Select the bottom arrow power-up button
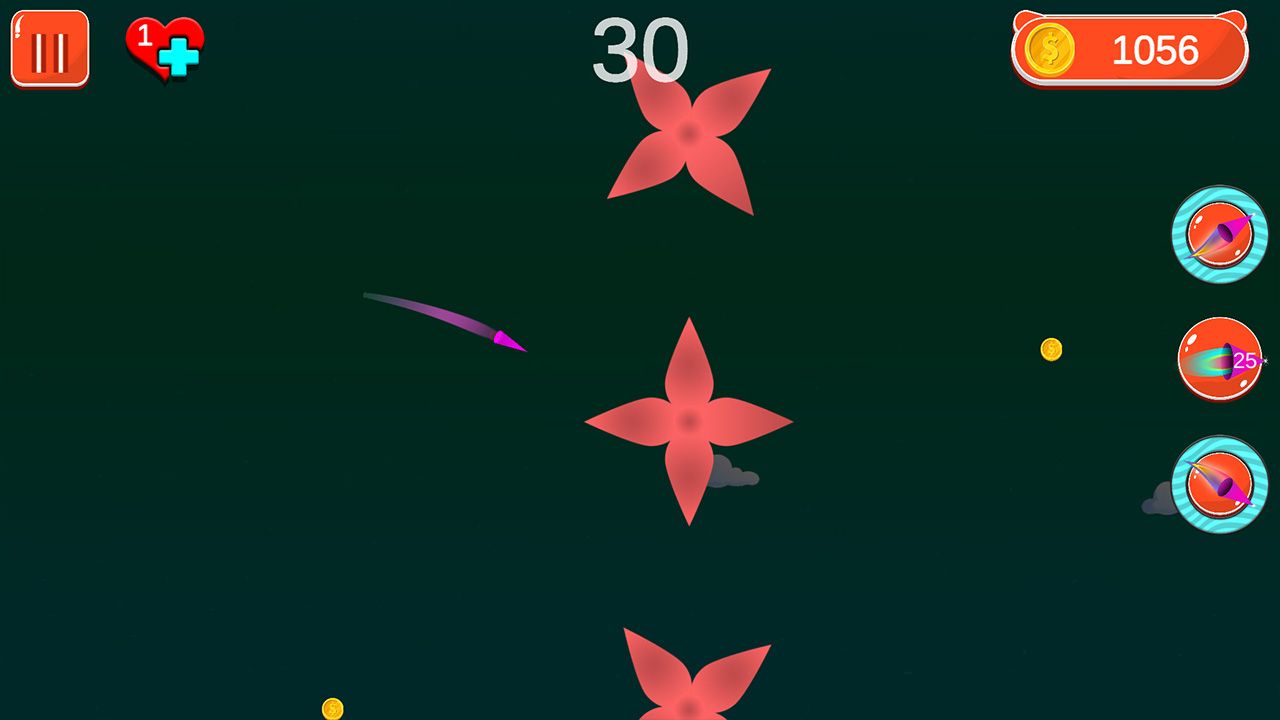Image resolution: width=1280 pixels, height=720 pixels. coord(1219,484)
